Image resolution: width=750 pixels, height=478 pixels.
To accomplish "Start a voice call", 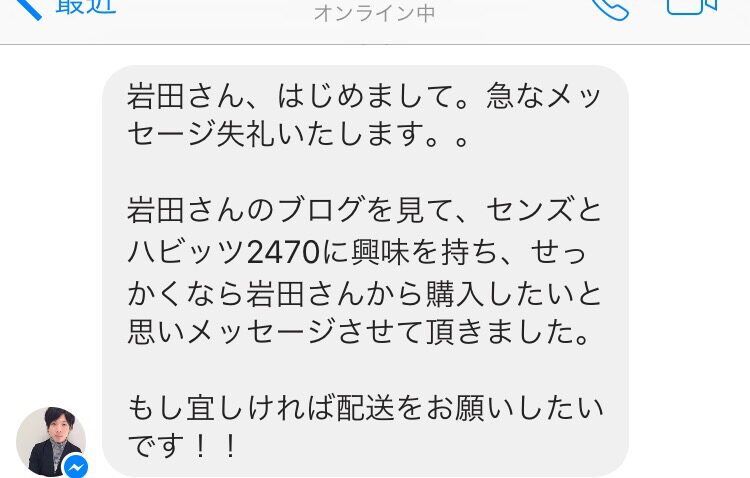I will 608,8.
